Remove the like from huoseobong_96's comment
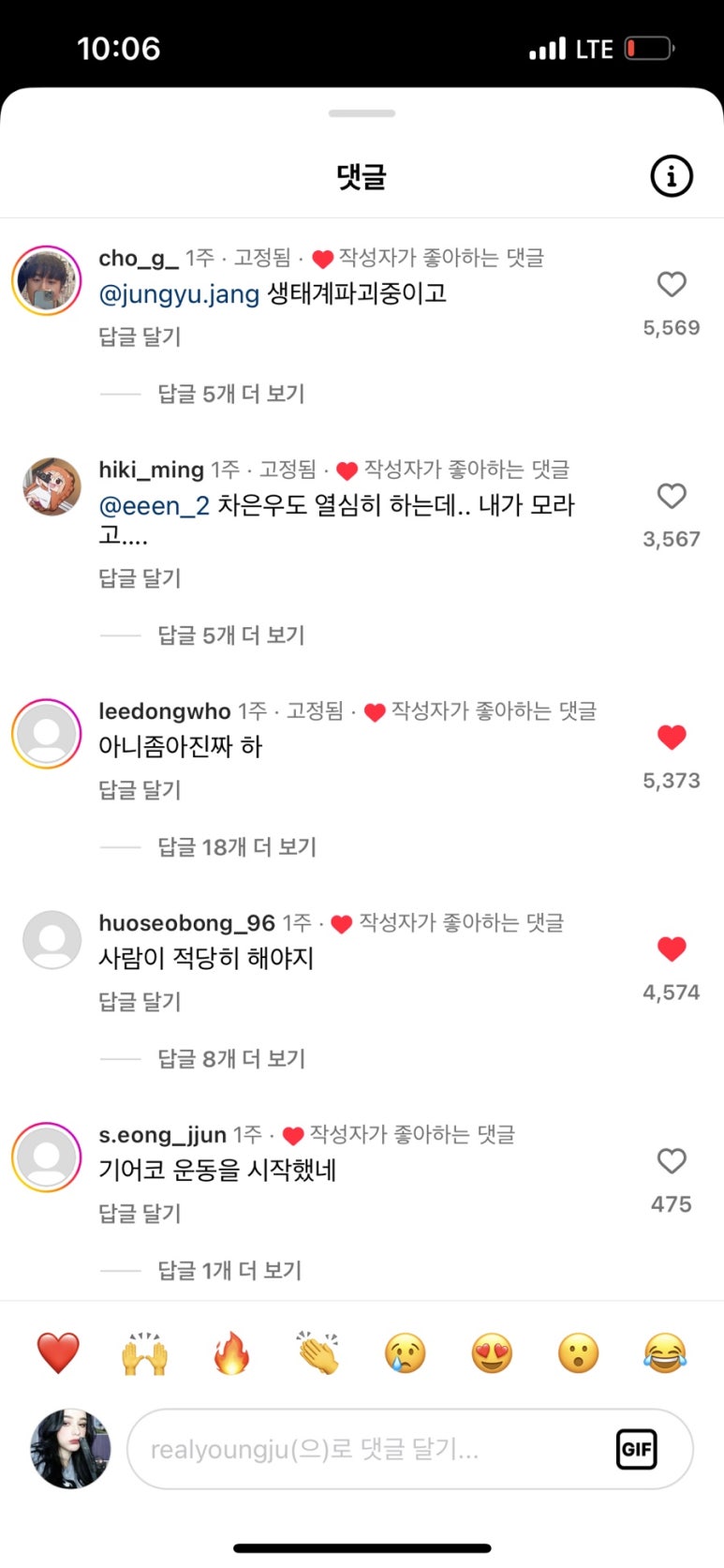Image resolution: width=724 pixels, height=1568 pixels. click(671, 949)
